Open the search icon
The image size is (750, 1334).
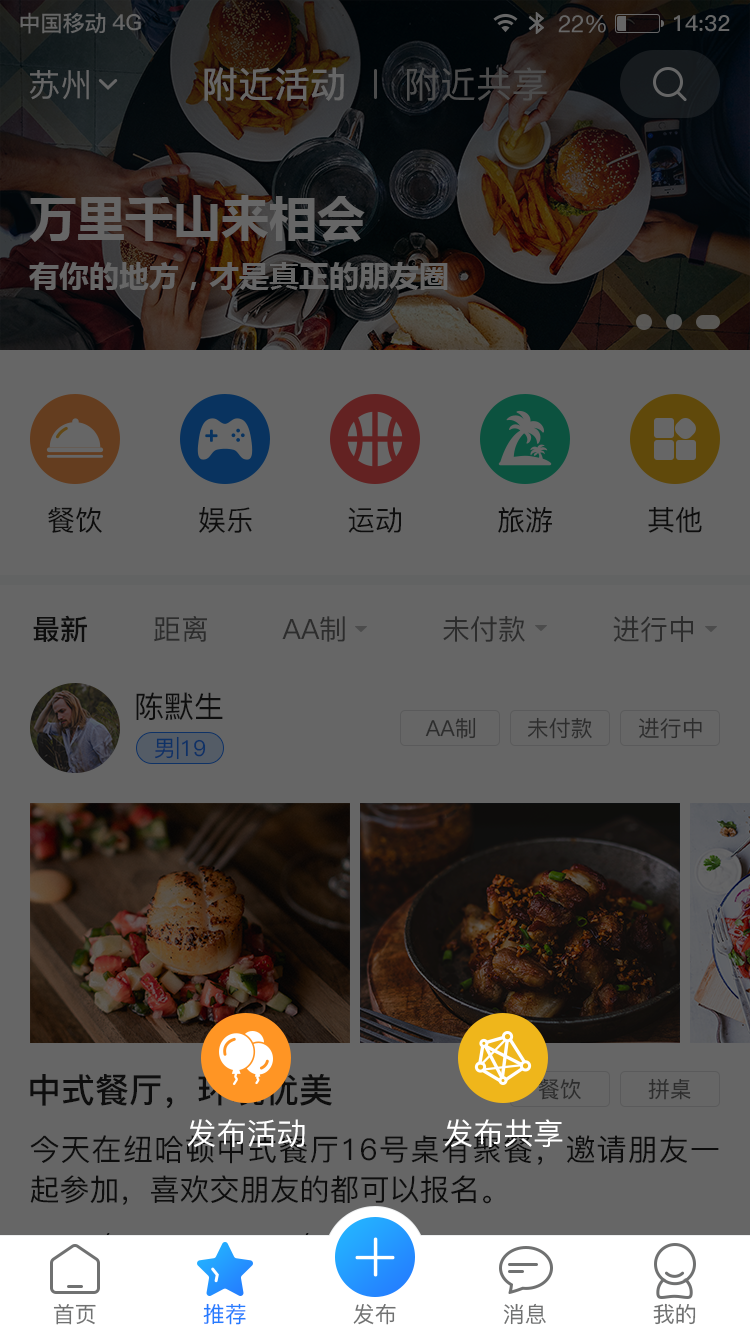669,84
